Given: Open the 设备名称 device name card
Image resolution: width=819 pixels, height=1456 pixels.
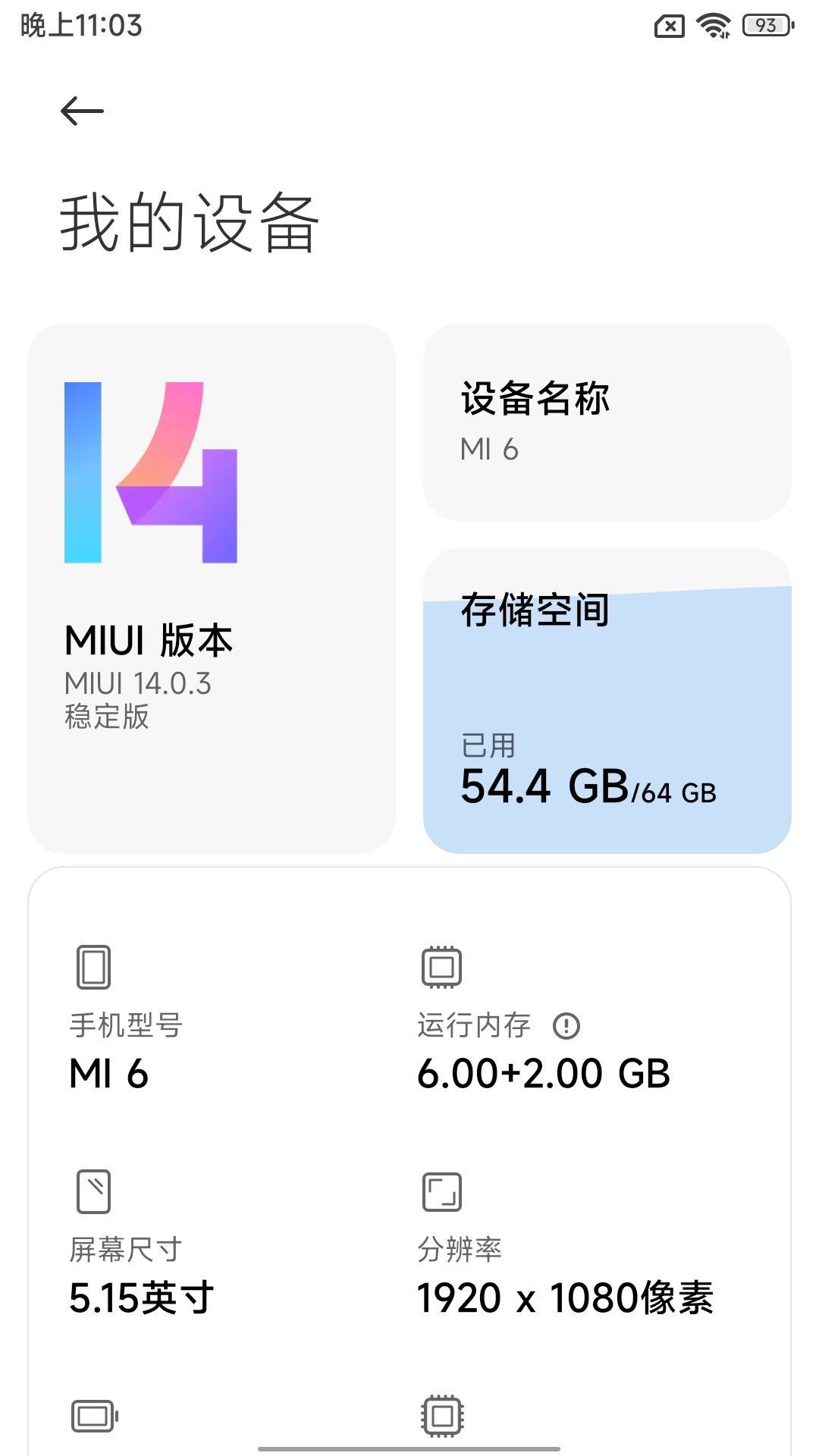Looking at the screenshot, I should pyautogui.click(x=608, y=422).
